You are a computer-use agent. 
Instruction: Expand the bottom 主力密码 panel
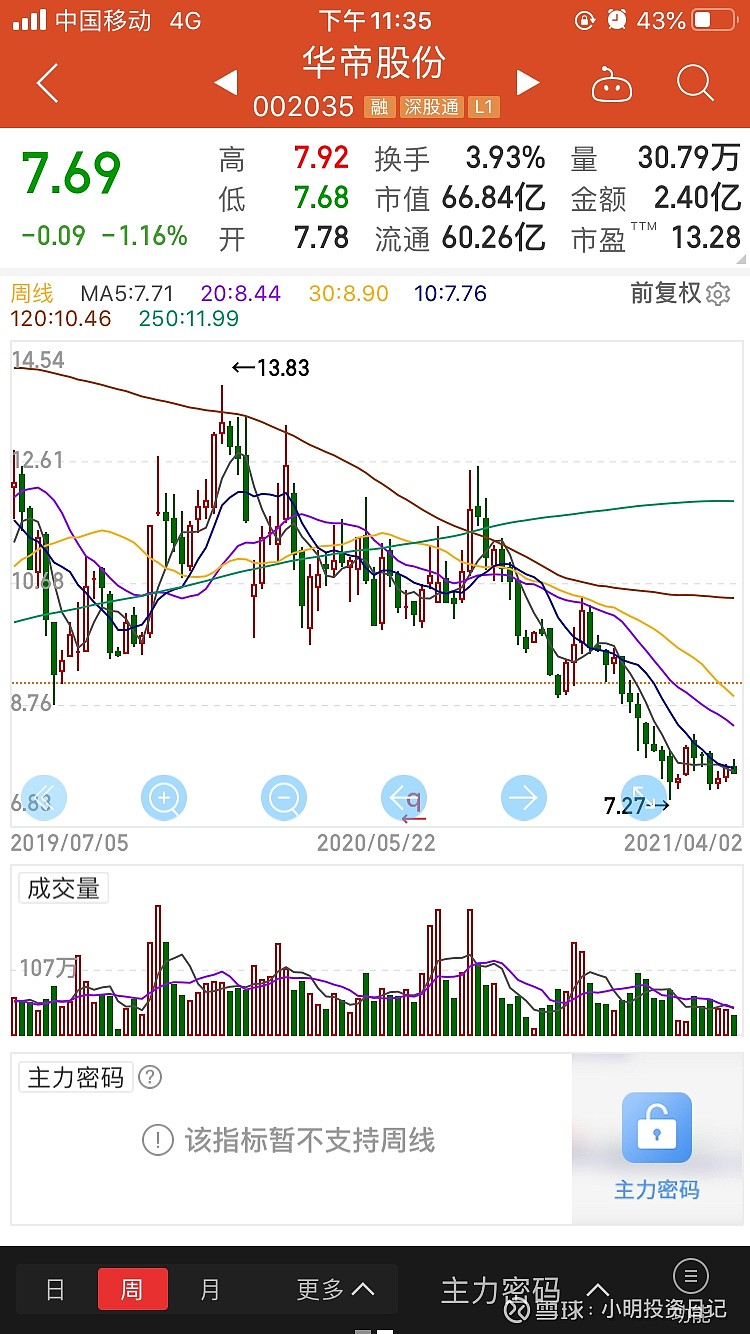525,1290
